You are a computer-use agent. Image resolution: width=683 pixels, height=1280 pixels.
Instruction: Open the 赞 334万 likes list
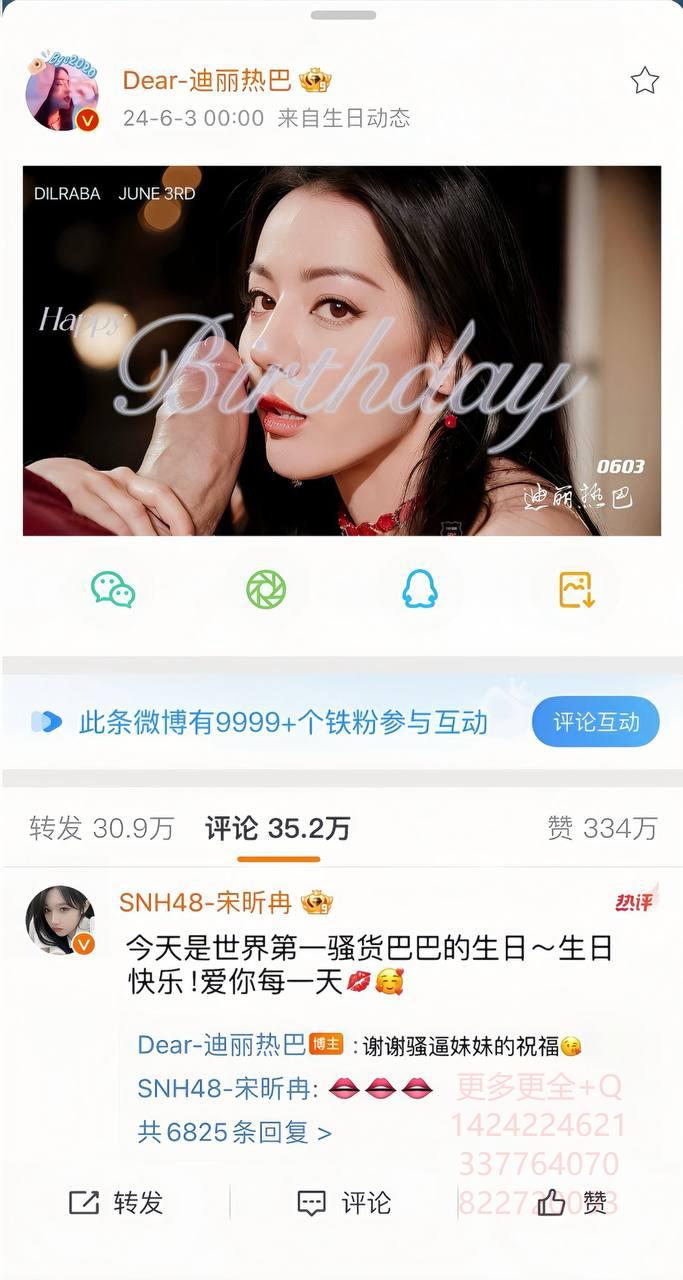[x=602, y=828]
